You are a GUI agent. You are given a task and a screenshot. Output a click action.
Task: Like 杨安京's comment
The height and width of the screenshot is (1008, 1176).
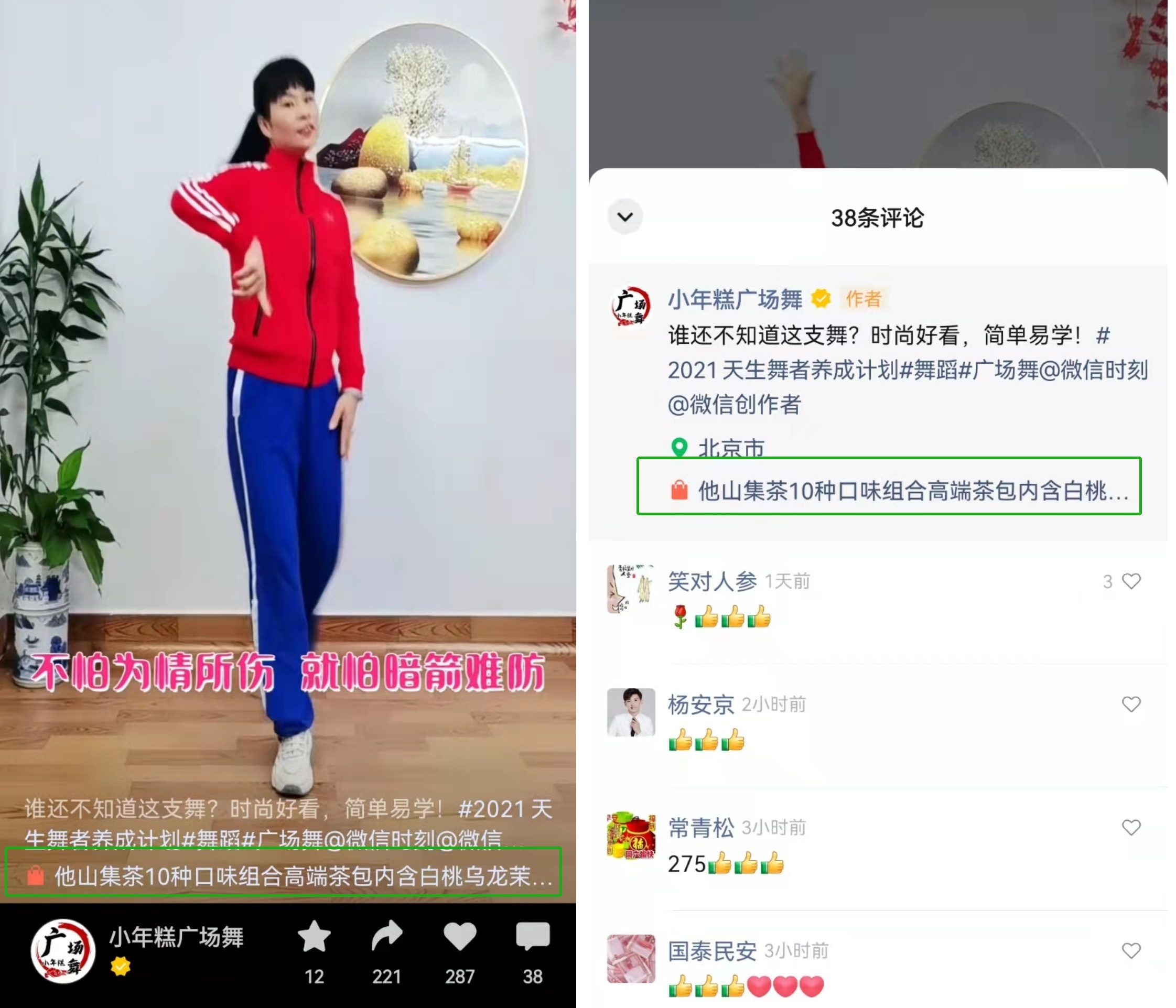pyautogui.click(x=1131, y=704)
